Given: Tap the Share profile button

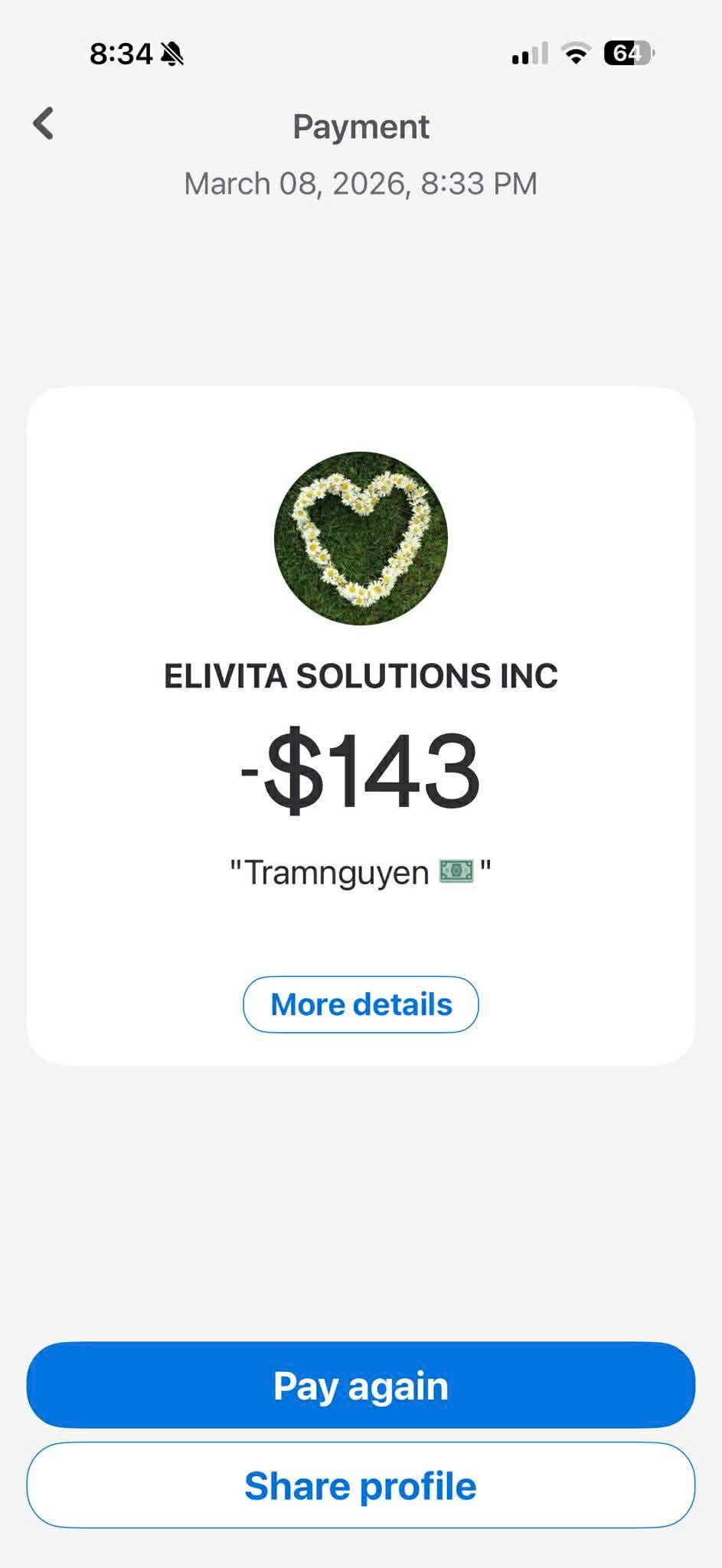Looking at the screenshot, I should pyautogui.click(x=361, y=1486).
